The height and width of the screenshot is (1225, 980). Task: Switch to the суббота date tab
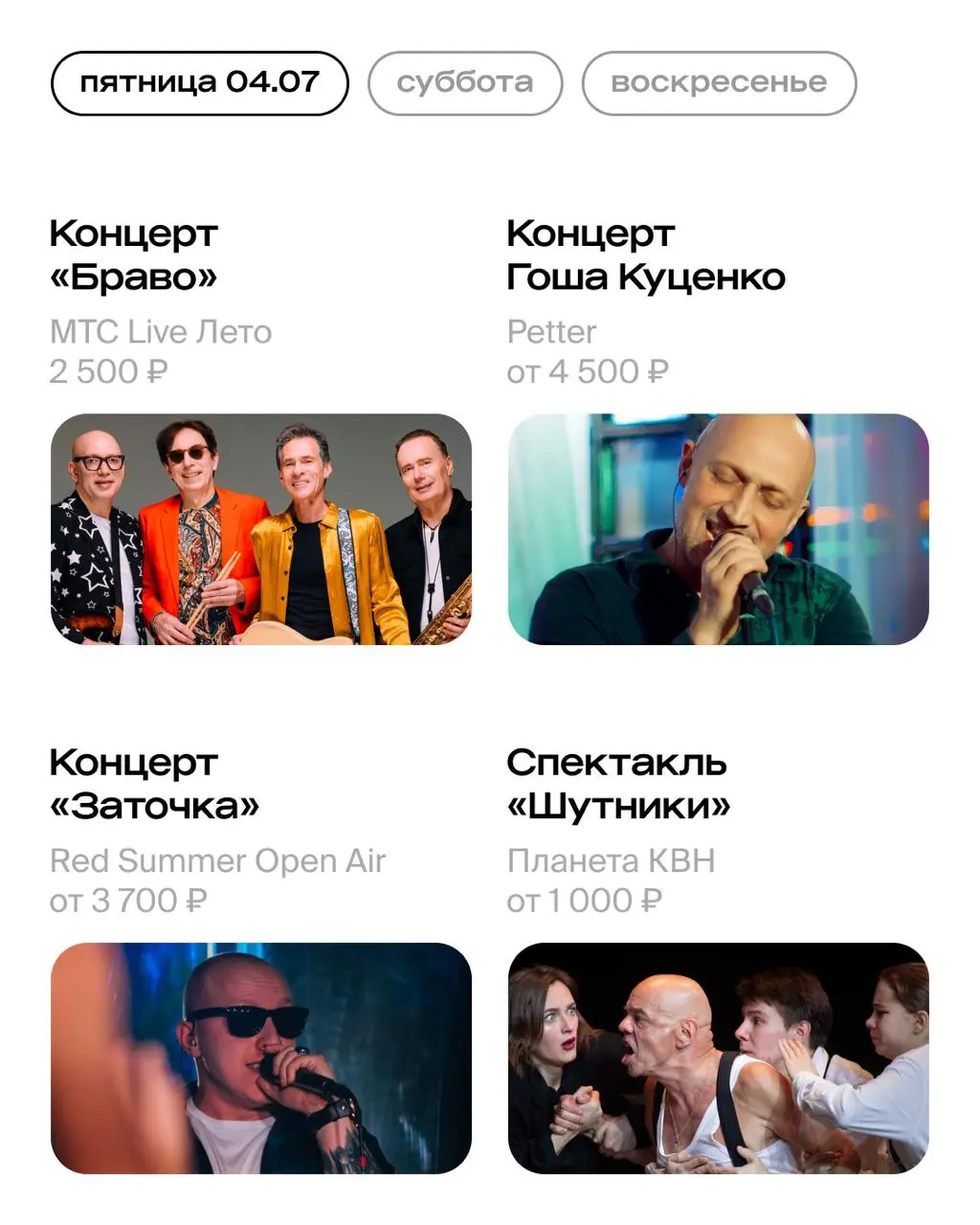click(465, 82)
